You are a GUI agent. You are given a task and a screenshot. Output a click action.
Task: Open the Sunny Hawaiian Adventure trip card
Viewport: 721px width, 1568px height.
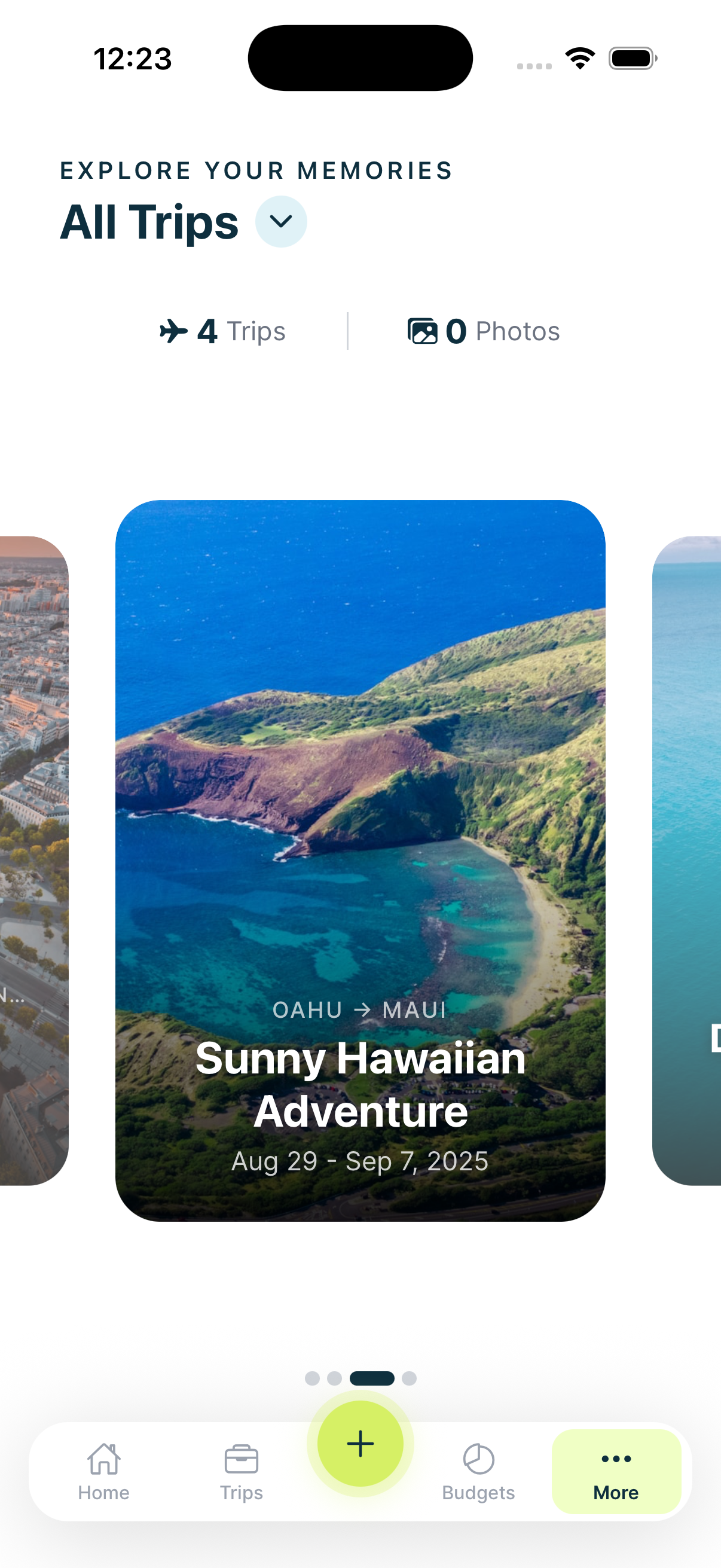pos(360,859)
